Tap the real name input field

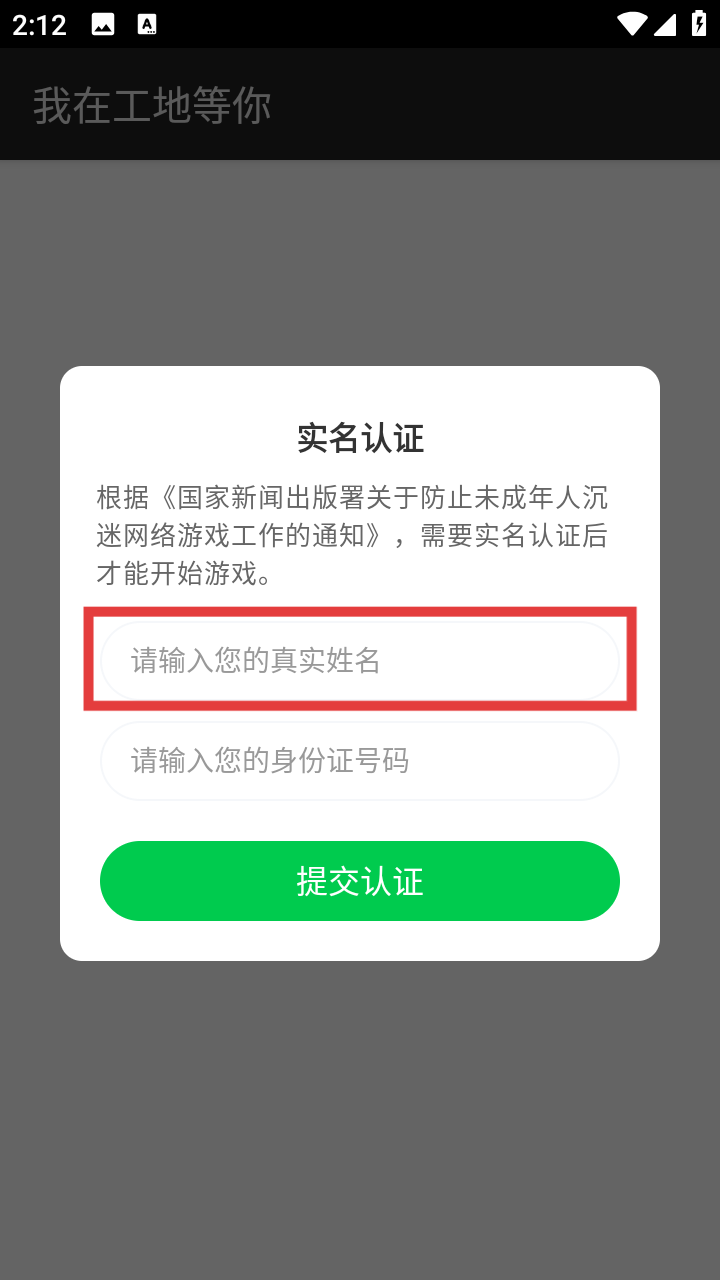[x=360, y=661]
